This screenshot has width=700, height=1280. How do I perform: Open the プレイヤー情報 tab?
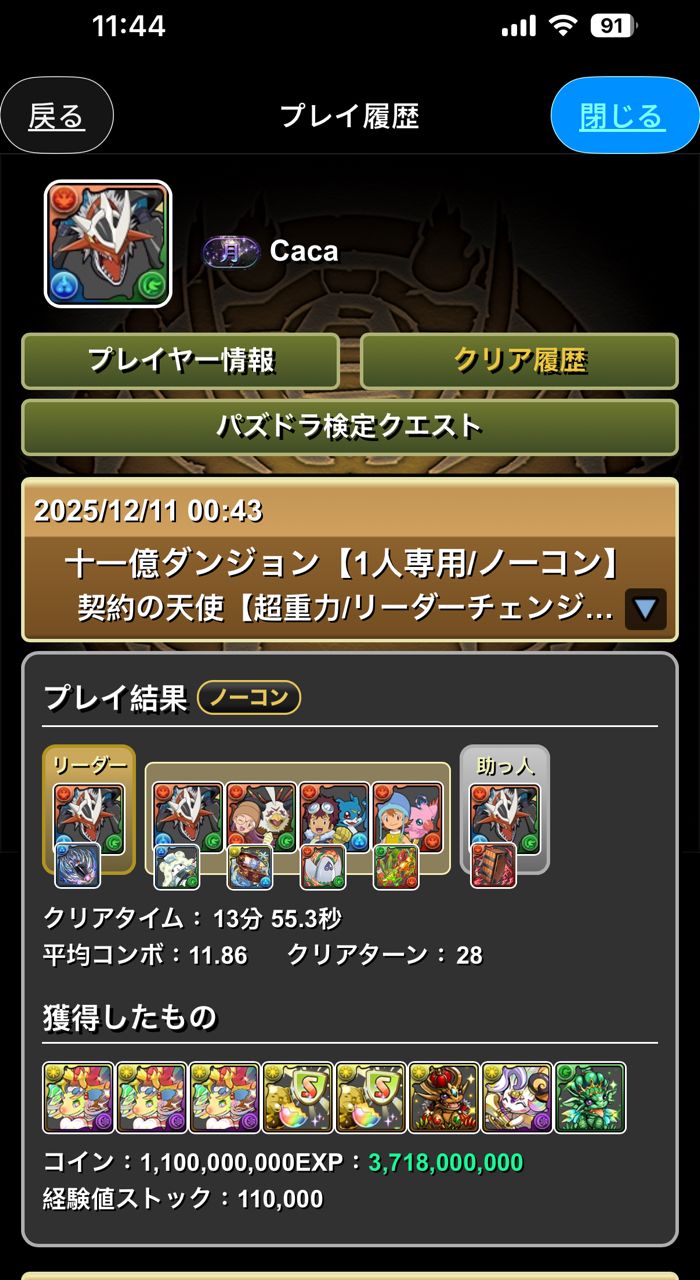tap(180, 361)
